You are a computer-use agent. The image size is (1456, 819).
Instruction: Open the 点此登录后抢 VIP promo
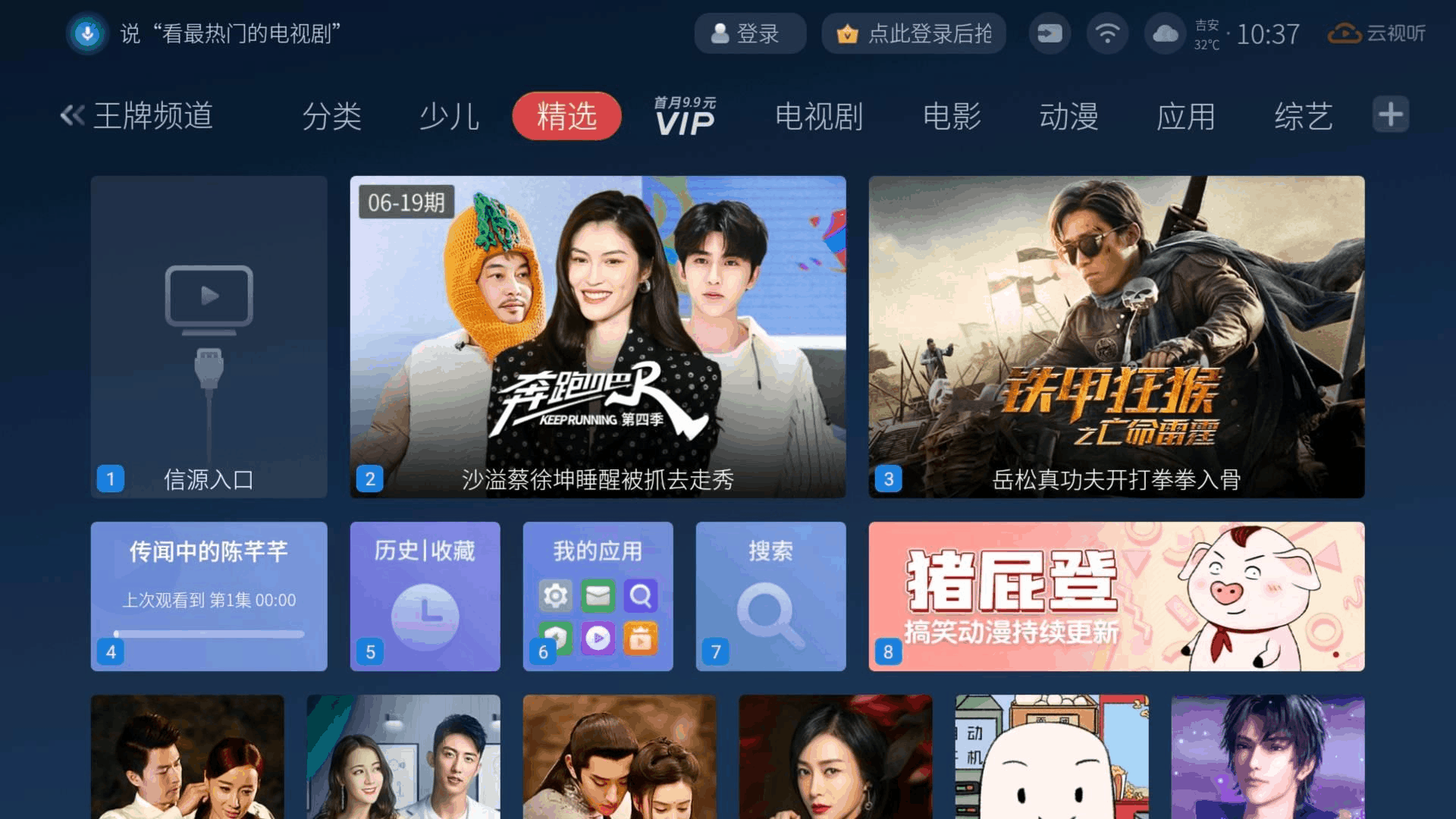[x=914, y=34]
